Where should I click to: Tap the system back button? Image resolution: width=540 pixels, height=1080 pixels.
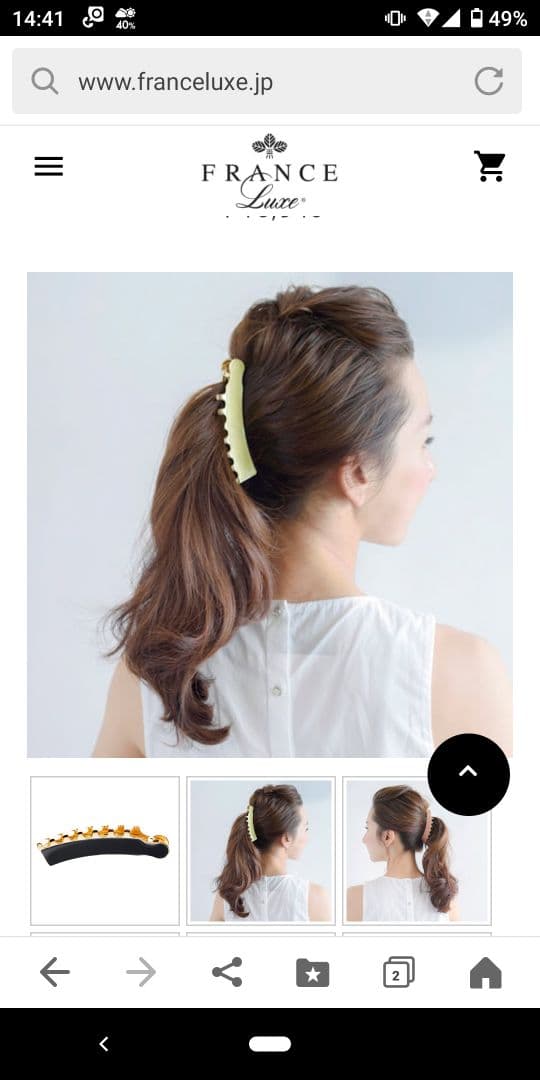(104, 1044)
